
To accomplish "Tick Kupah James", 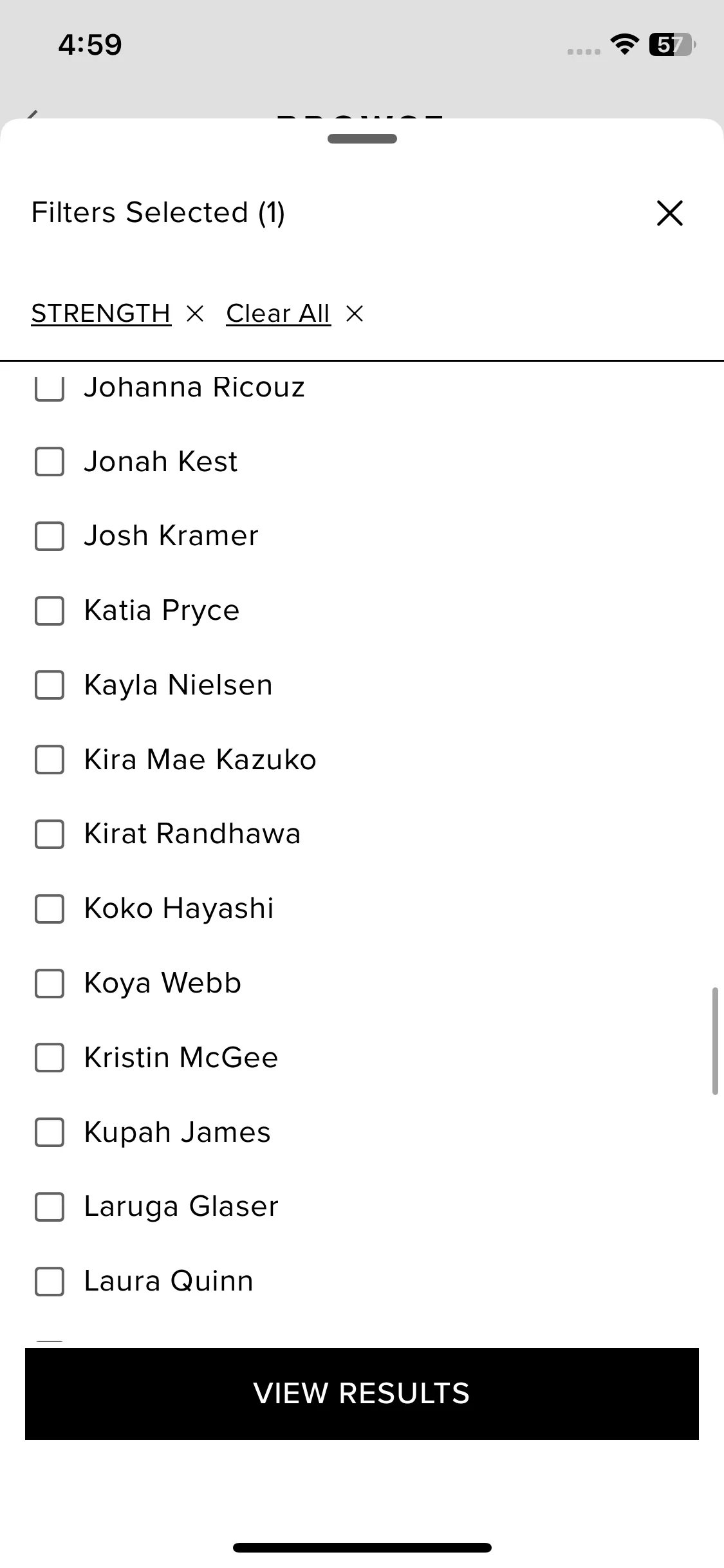I will click(x=50, y=1132).
